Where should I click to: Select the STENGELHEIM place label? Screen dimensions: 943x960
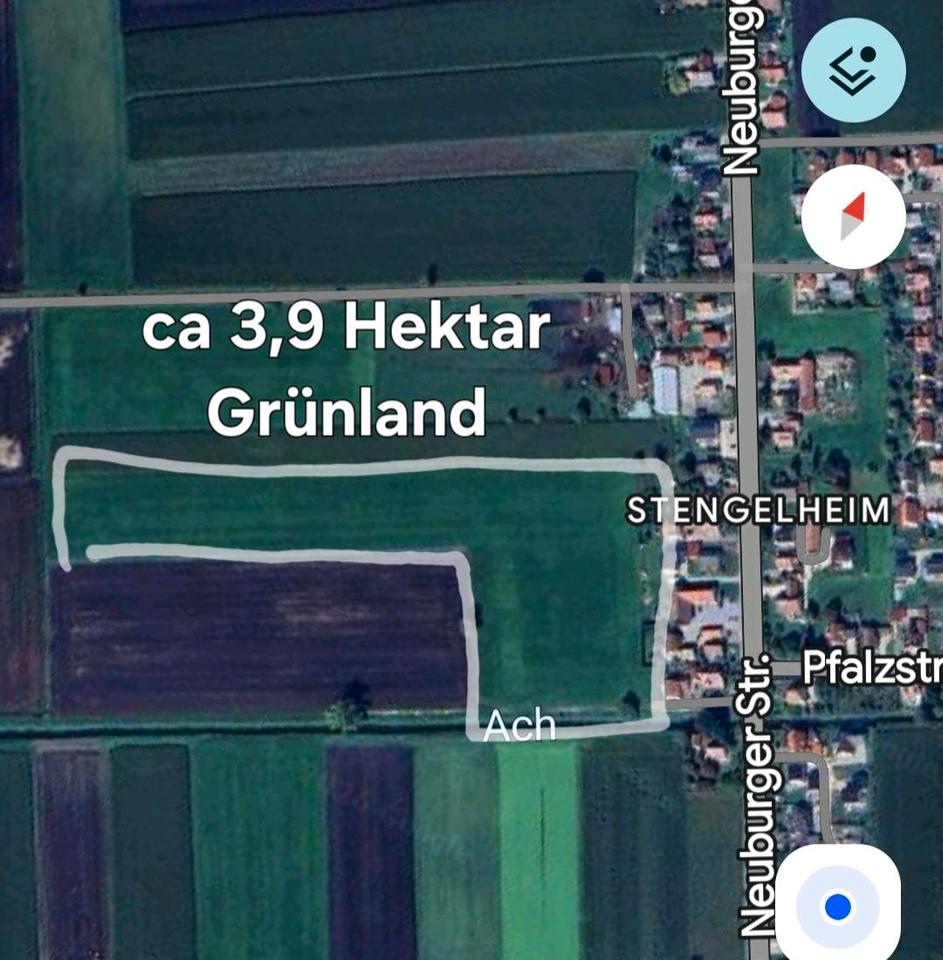[x=758, y=510]
